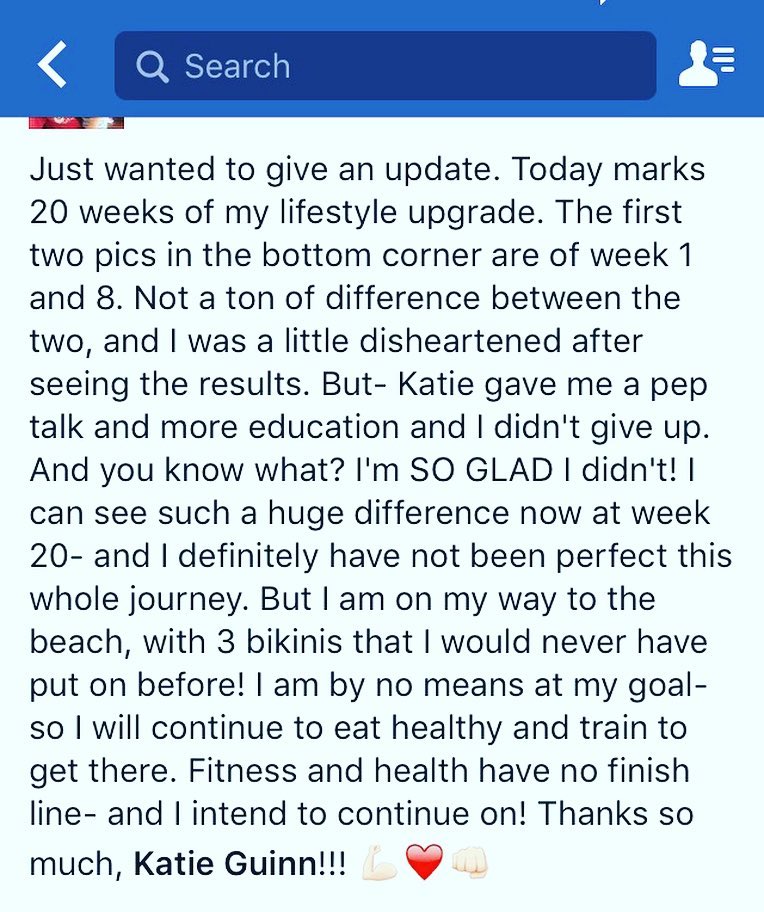Image resolution: width=764 pixels, height=912 pixels.
Task: Go back using the top-left arrow
Action: (x=52, y=66)
